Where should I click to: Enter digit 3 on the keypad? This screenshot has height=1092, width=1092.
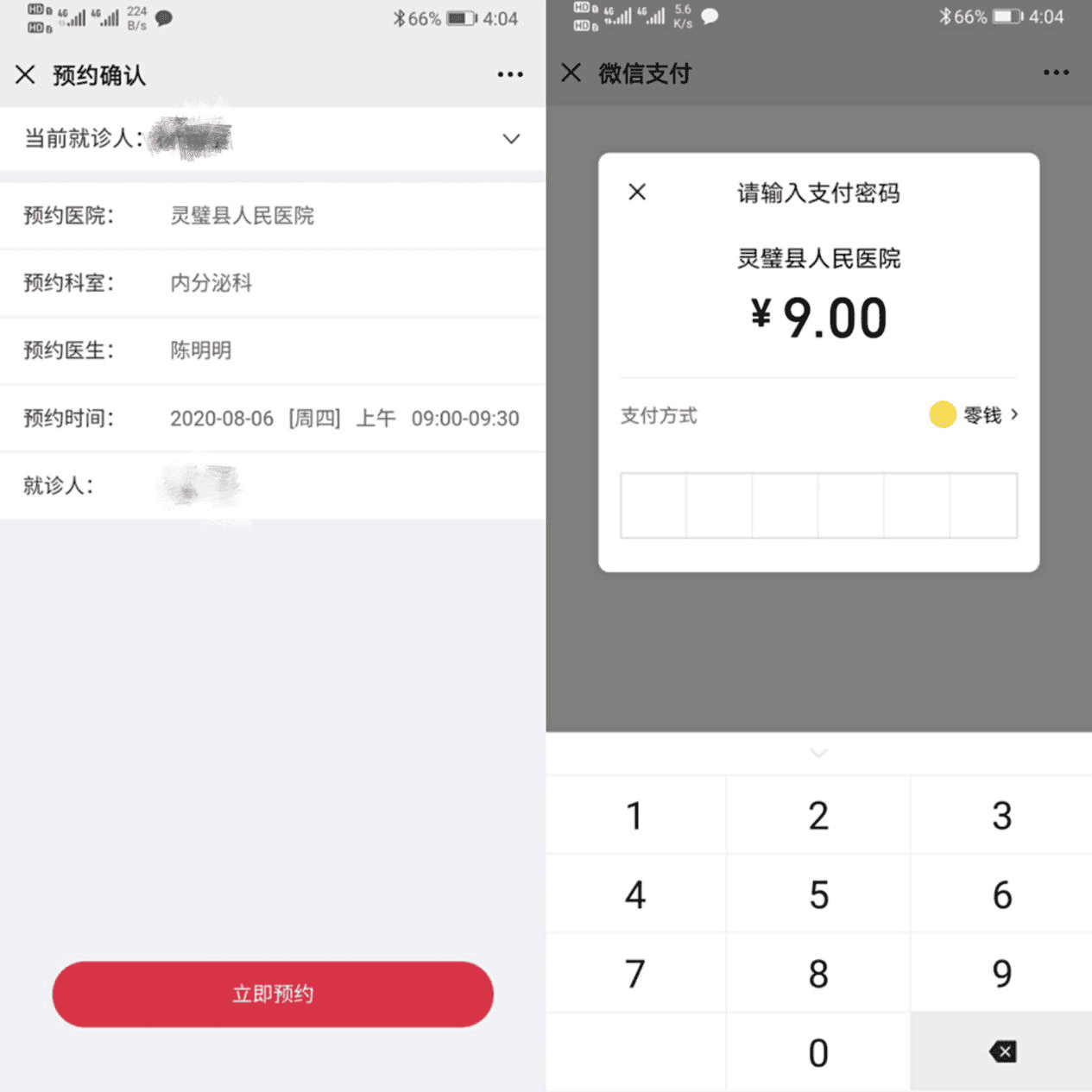pos(1001,816)
